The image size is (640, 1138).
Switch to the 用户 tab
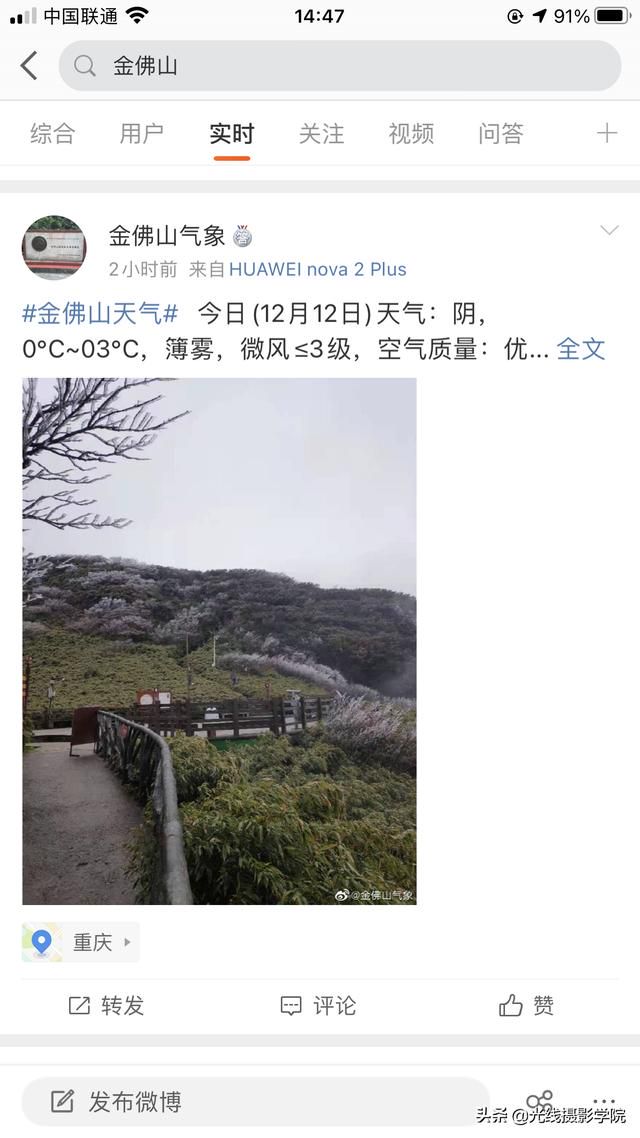point(141,134)
